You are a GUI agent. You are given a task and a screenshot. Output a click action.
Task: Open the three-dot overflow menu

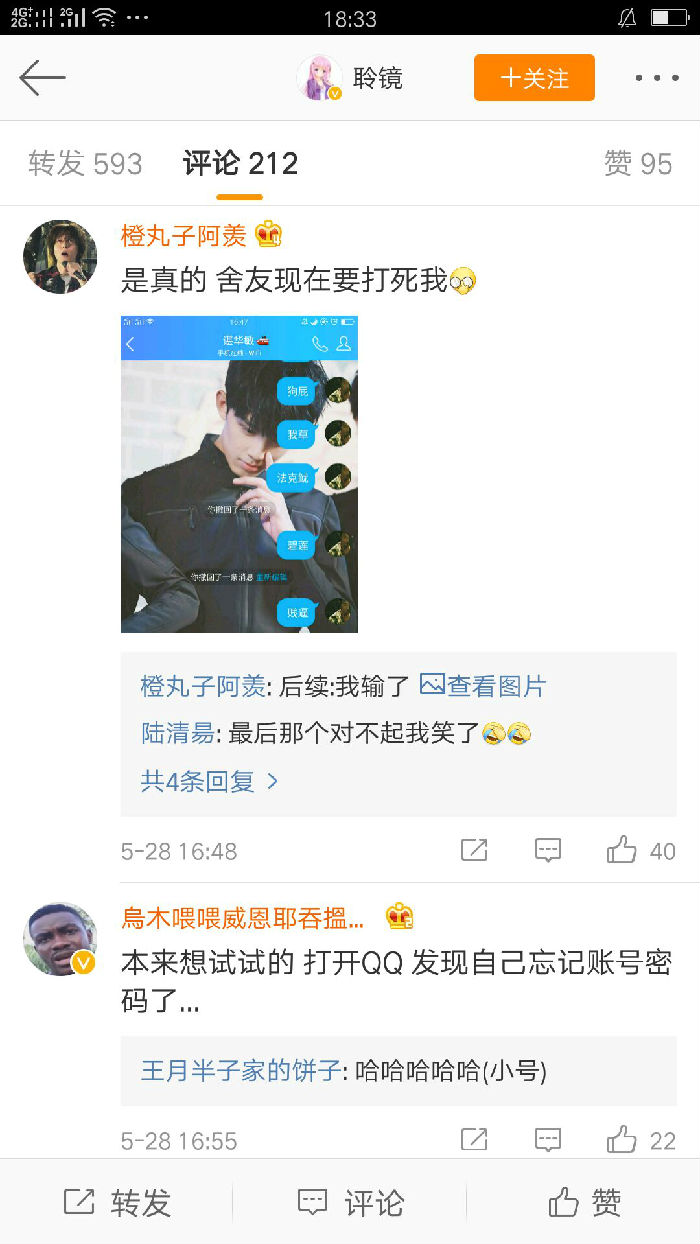click(x=656, y=78)
